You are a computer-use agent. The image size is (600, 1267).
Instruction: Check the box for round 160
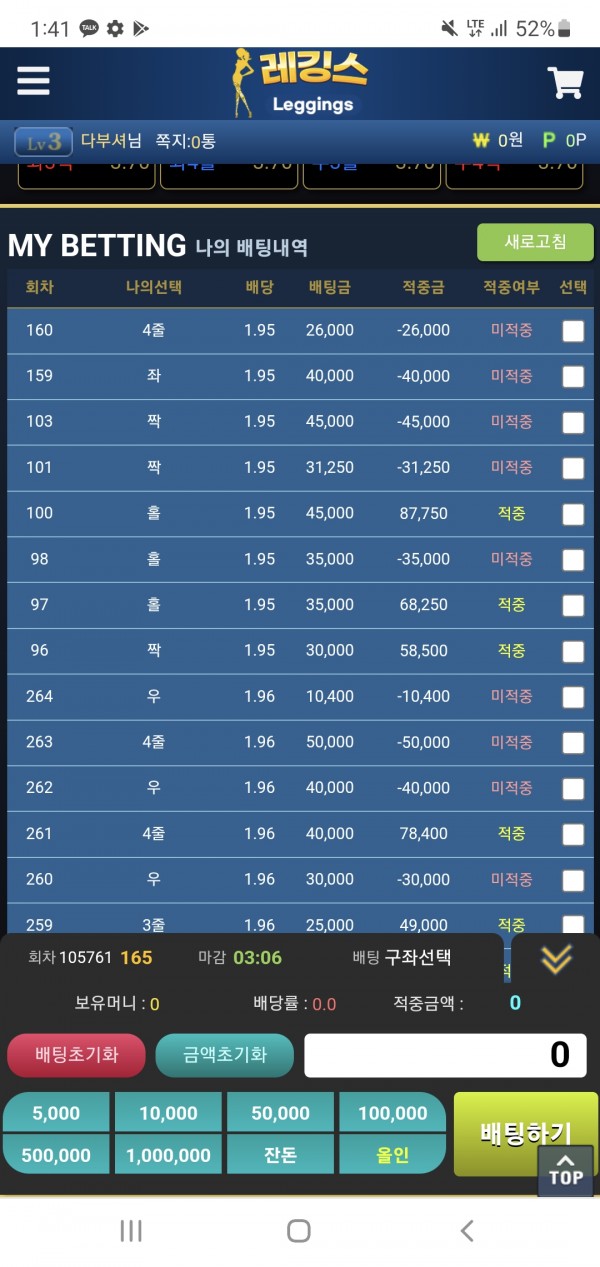(x=573, y=331)
